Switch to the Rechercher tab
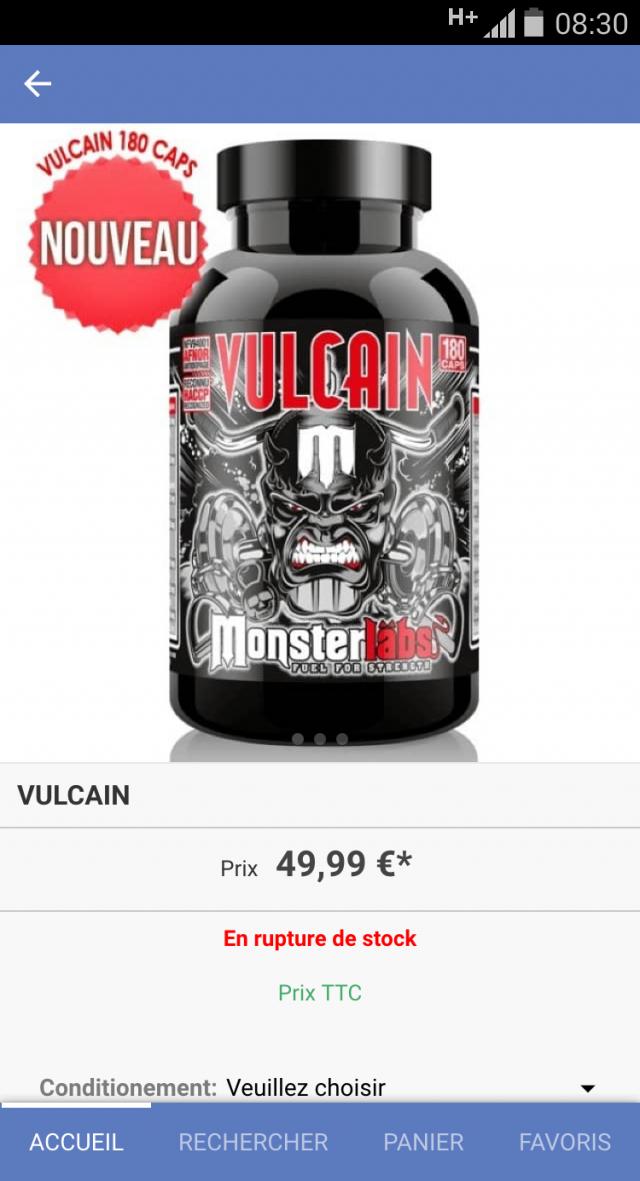640x1181 pixels. click(x=253, y=1142)
